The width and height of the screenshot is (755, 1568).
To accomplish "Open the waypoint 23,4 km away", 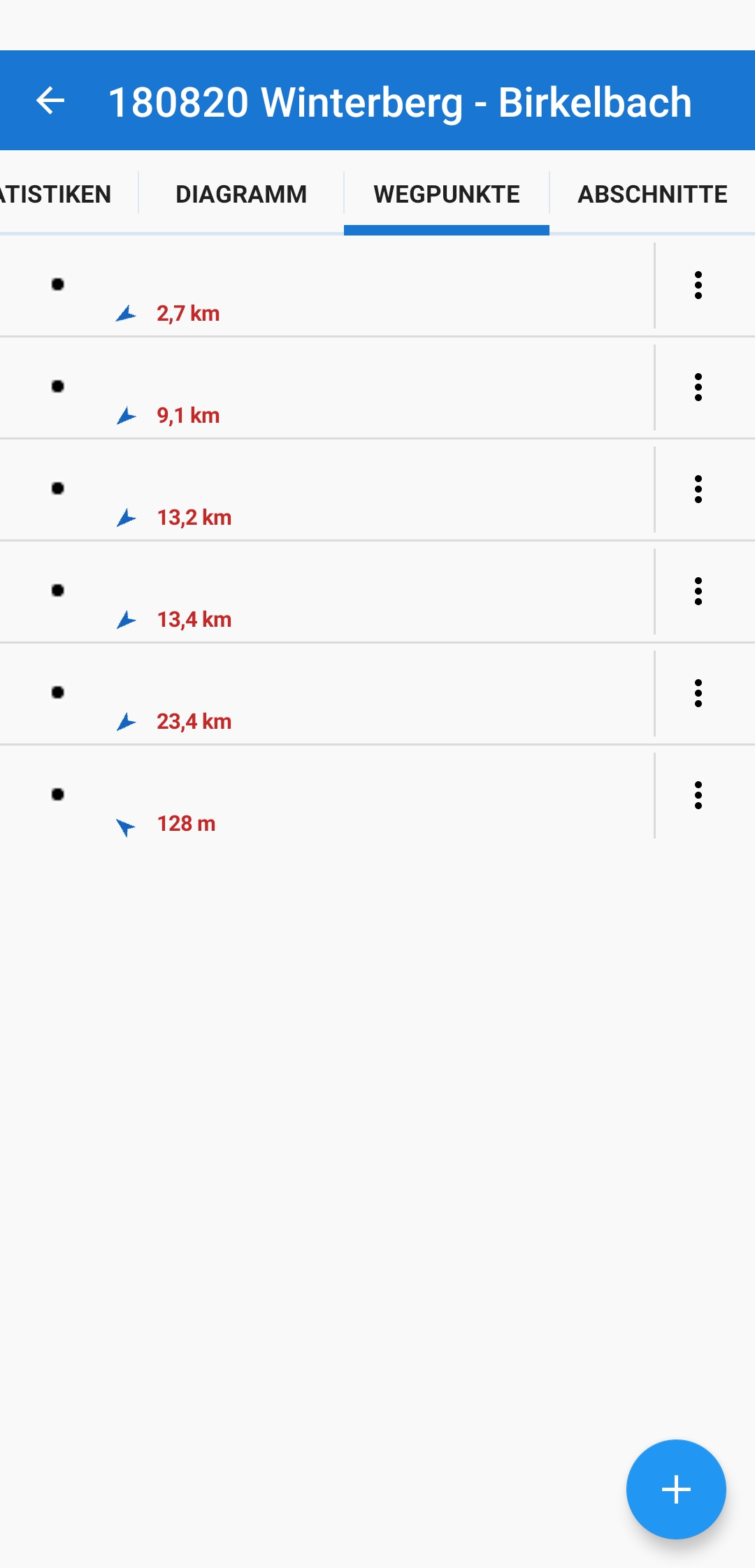I will point(326,695).
